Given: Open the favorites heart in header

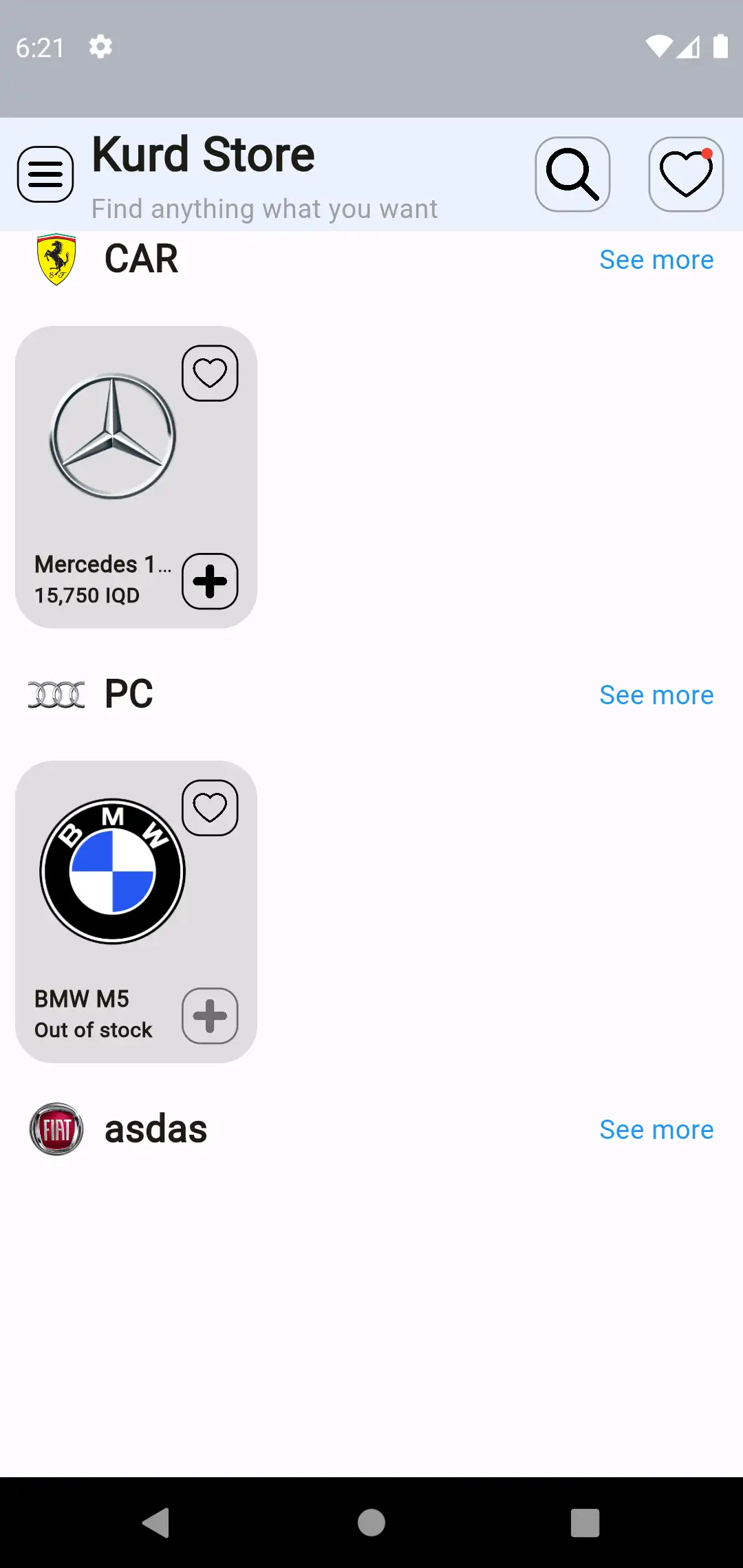Looking at the screenshot, I should 686,174.
